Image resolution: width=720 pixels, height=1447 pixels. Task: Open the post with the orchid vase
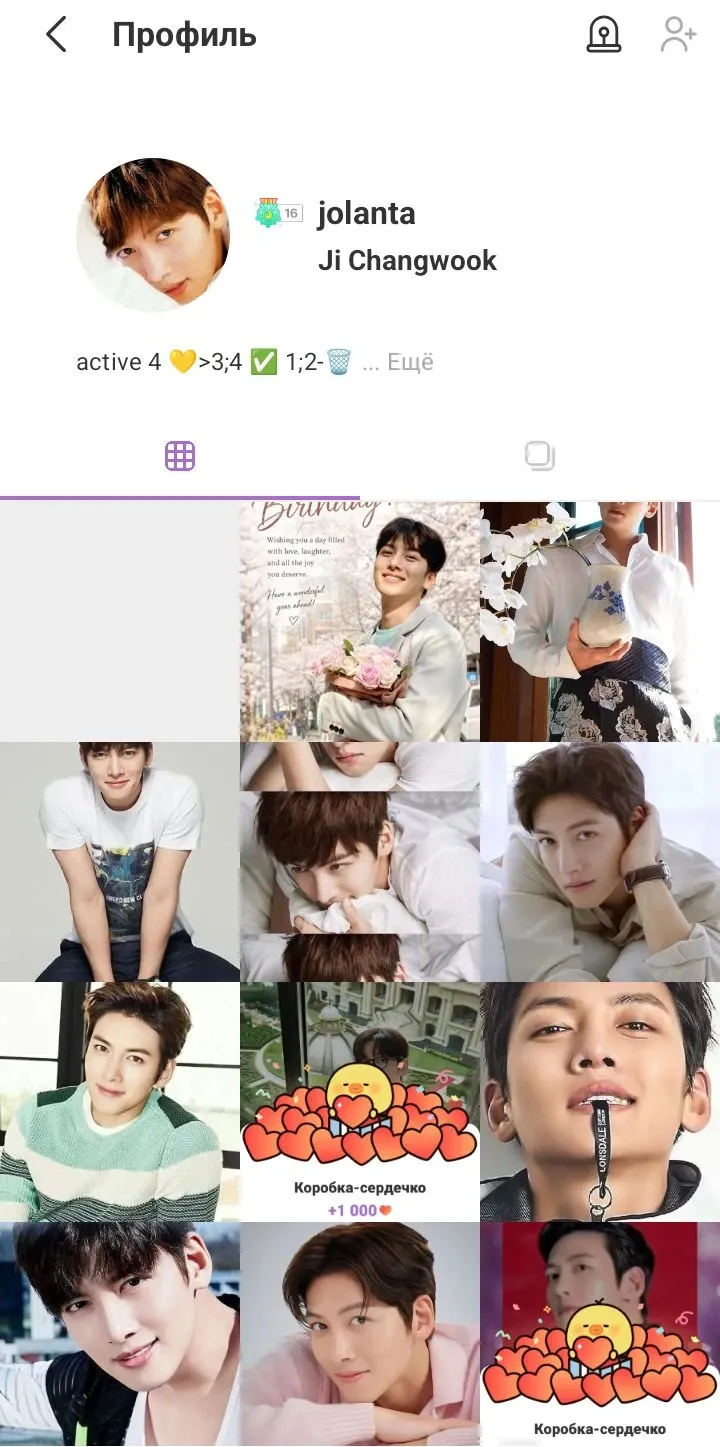[600, 621]
